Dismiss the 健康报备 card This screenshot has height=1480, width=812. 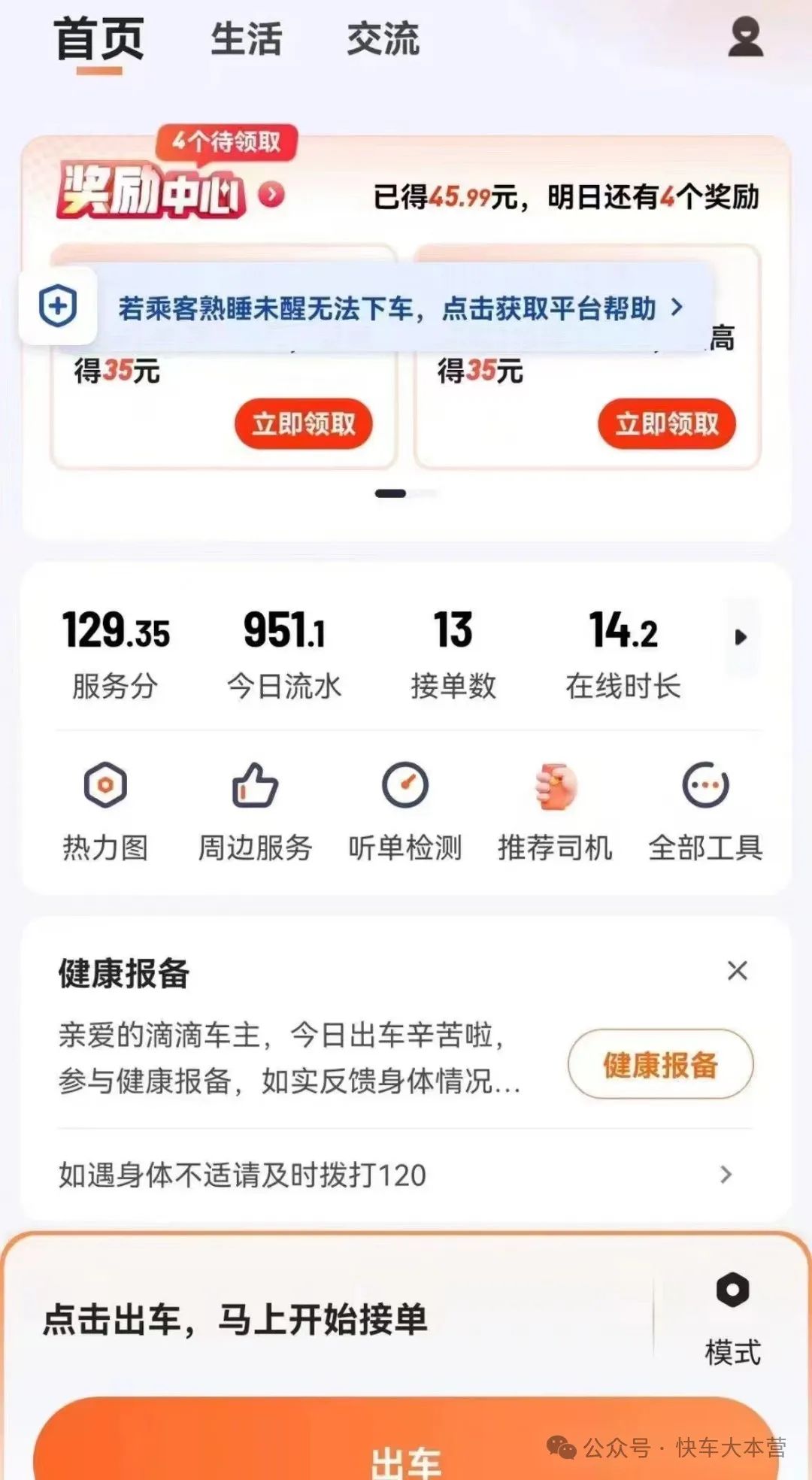point(738,971)
